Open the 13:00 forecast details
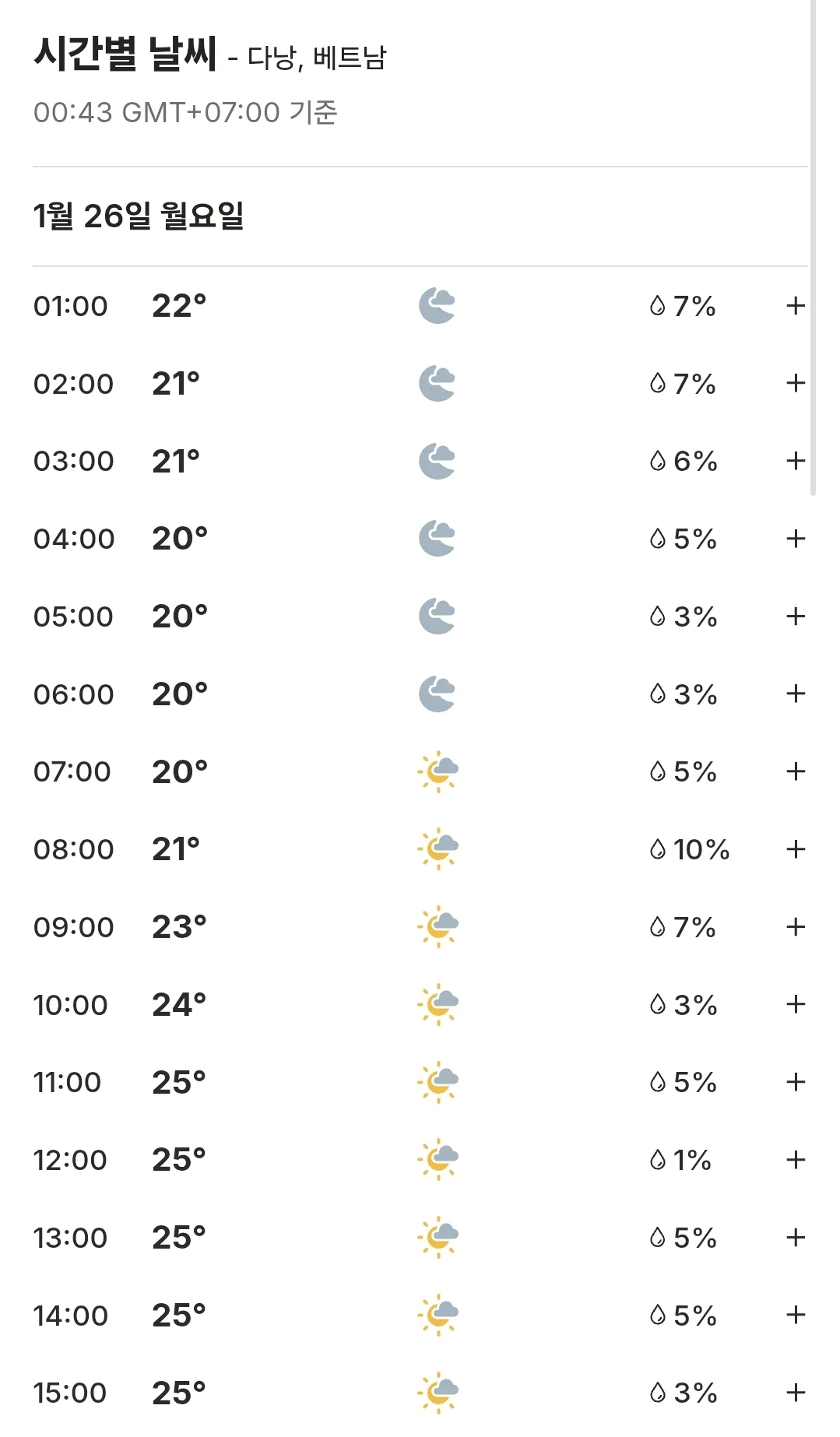This screenshot has width=840, height=1437. [x=795, y=1238]
